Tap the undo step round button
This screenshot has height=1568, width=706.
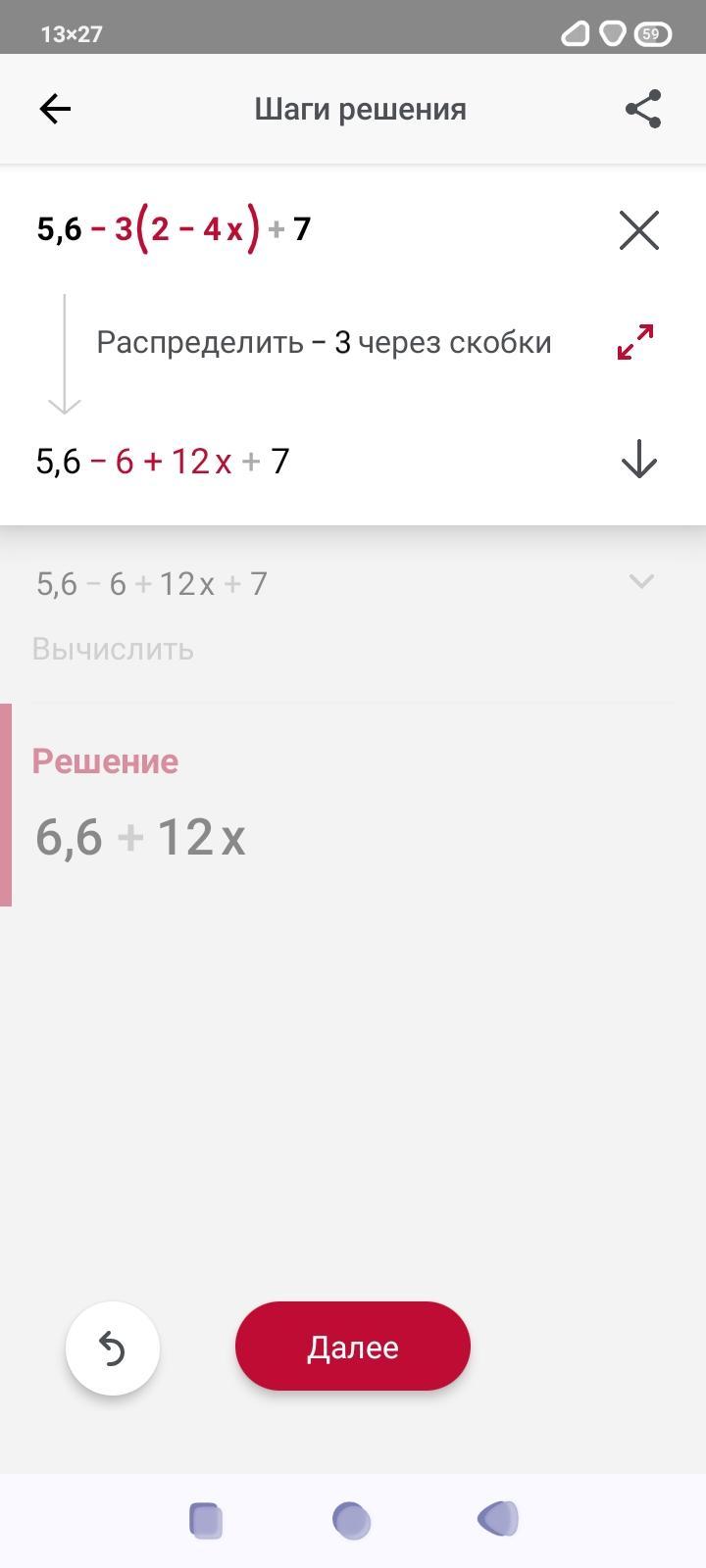pyautogui.click(x=113, y=1348)
